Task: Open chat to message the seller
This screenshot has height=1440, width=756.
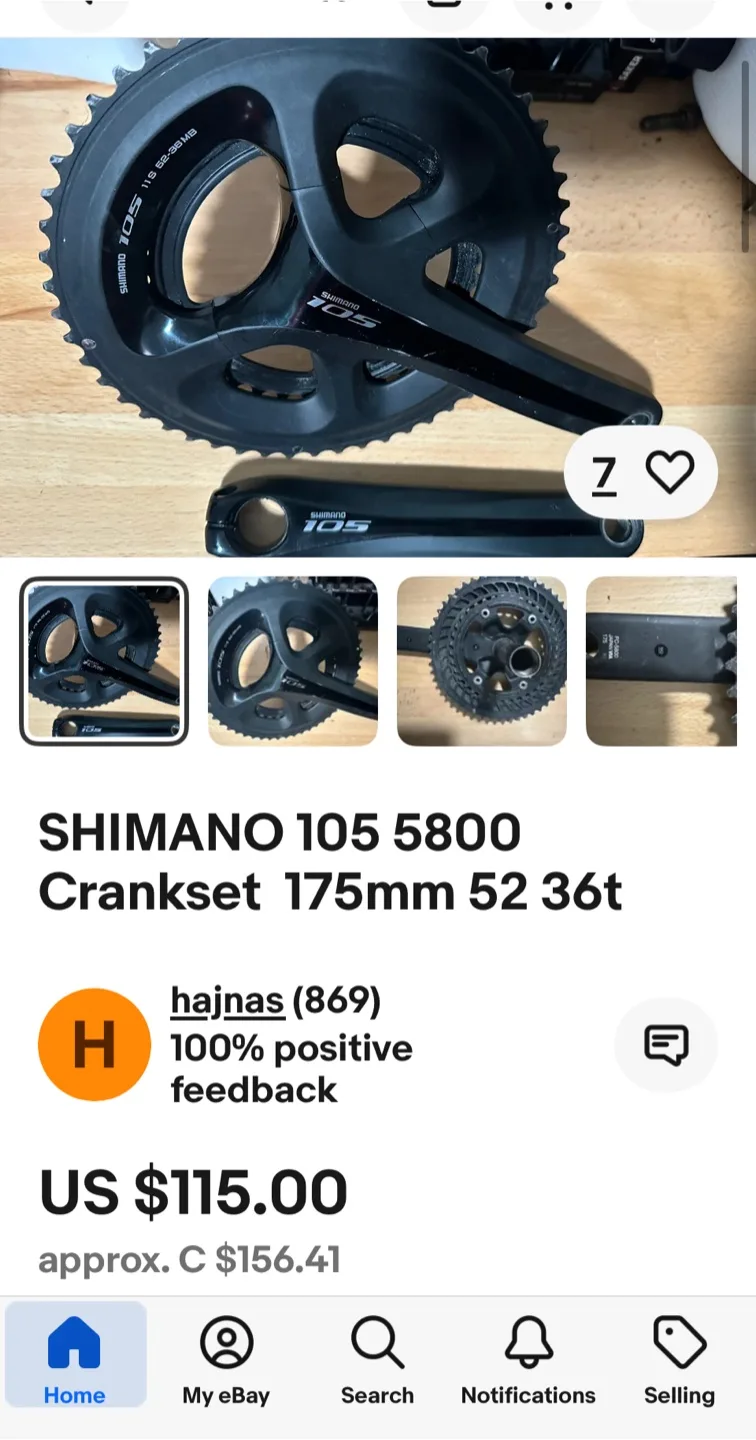Action: click(x=668, y=1044)
